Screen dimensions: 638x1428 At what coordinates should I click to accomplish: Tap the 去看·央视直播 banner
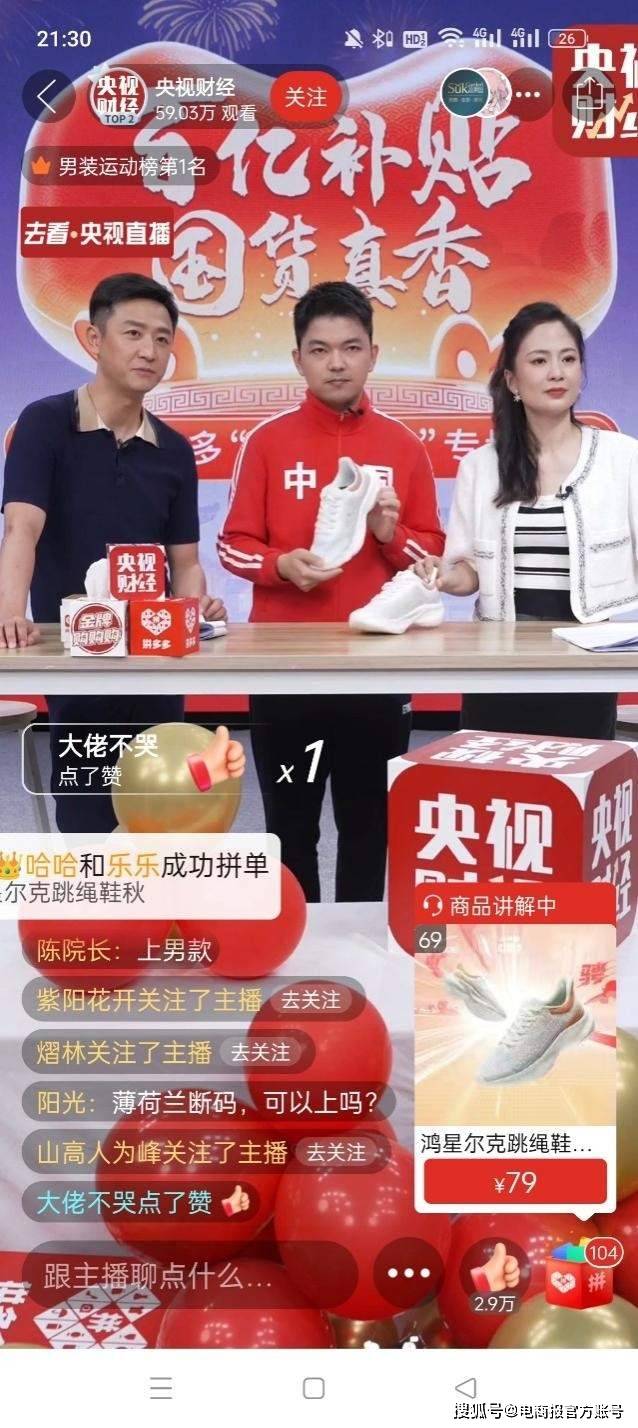(98, 233)
